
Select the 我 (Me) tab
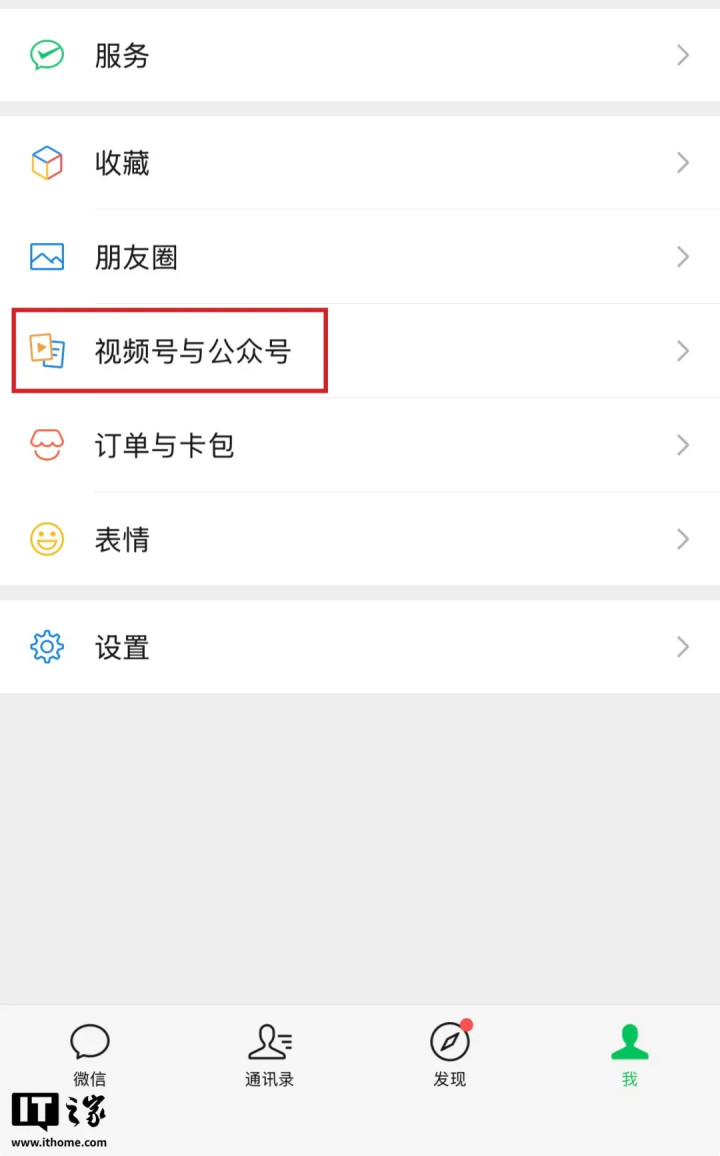(629, 1055)
